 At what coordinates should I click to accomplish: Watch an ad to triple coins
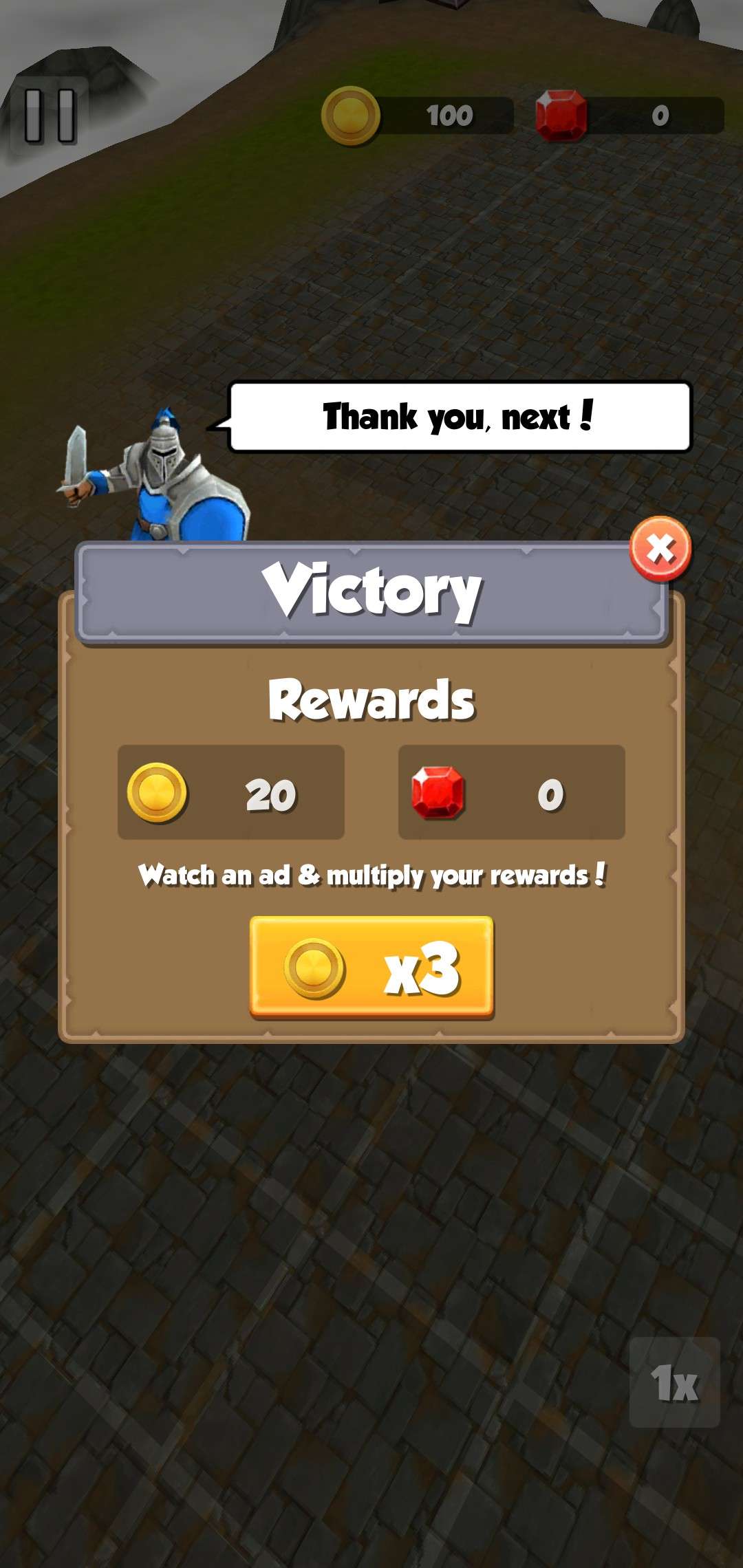pyautogui.click(x=371, y=967)
